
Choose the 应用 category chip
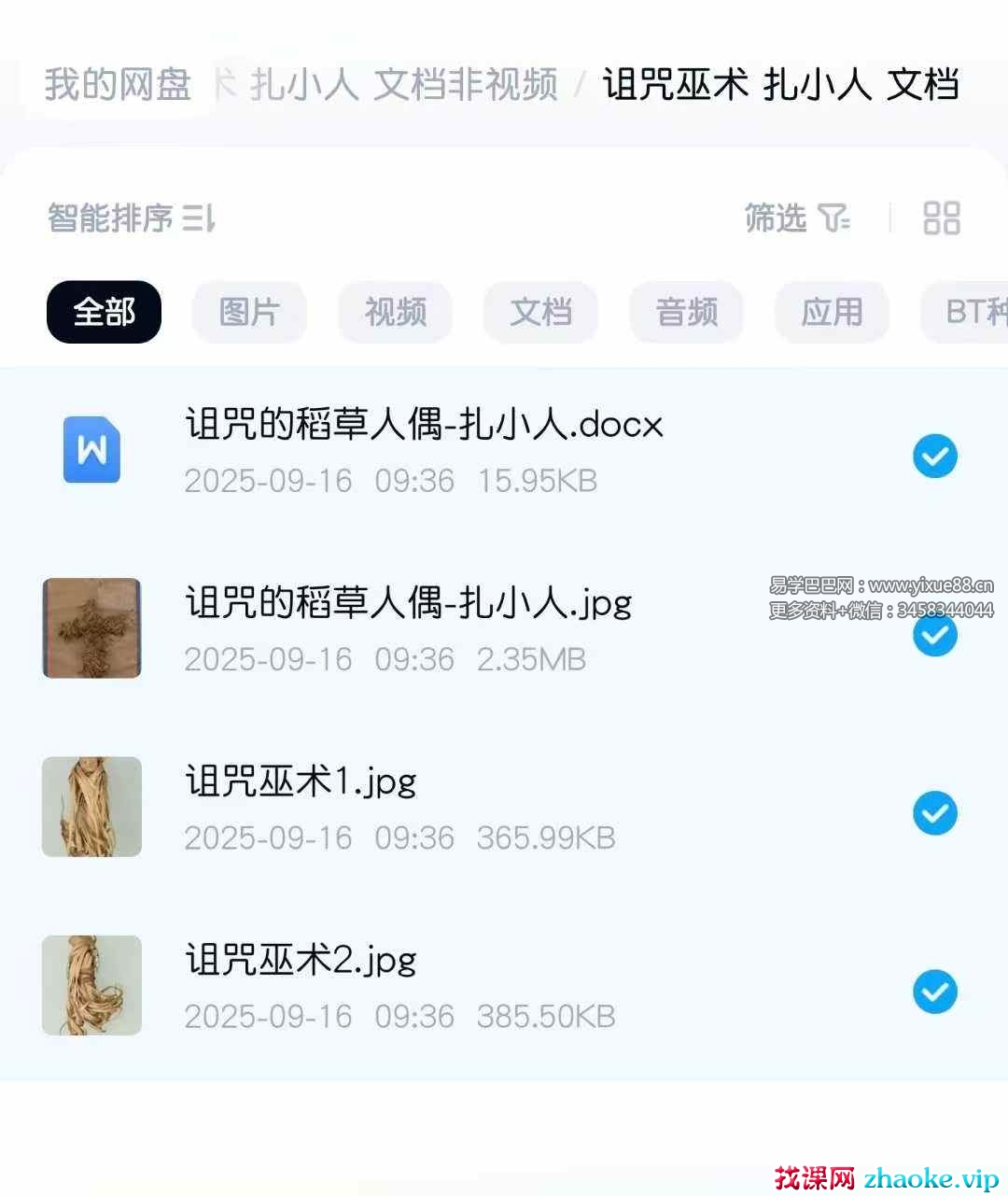pyautogui.click(x=832, y=312)
